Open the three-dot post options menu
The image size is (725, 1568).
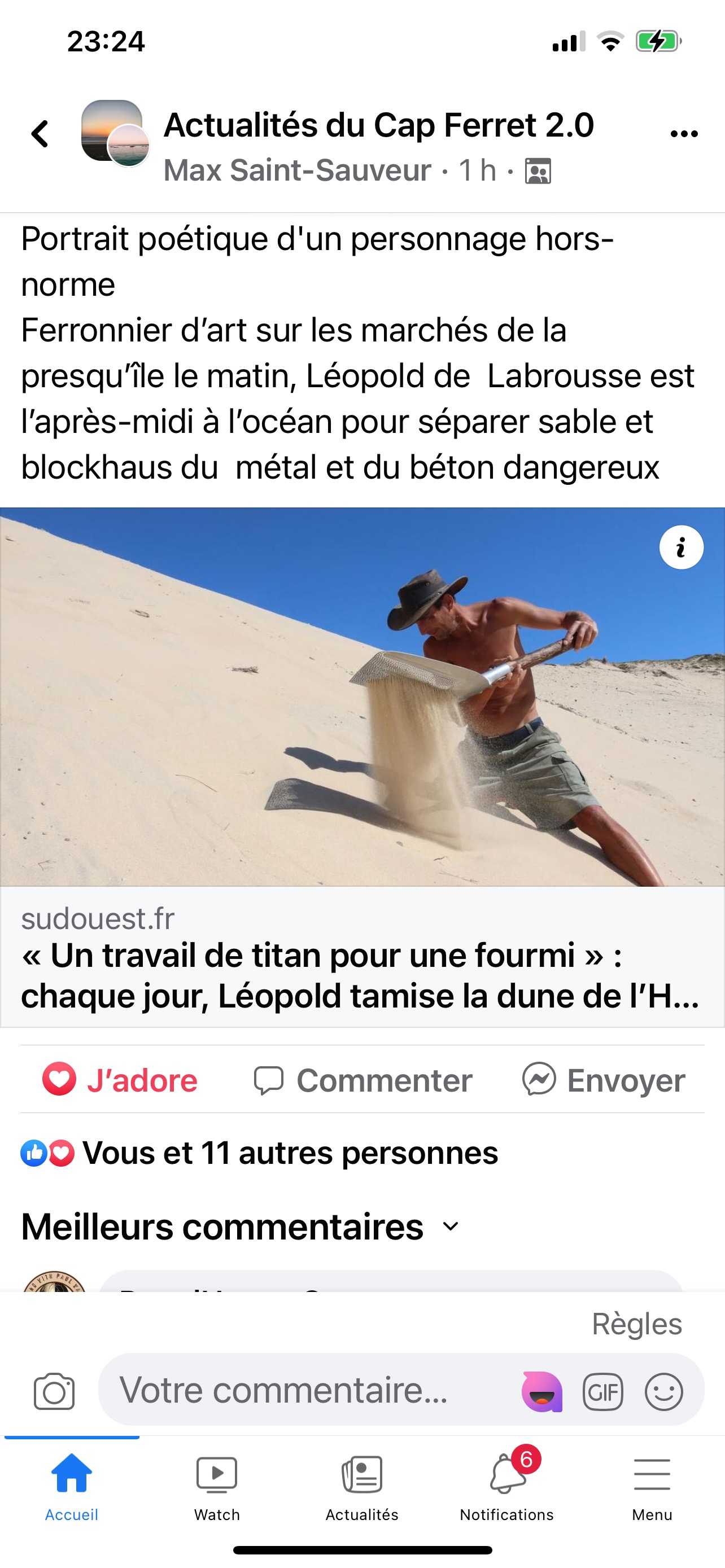click(x=684, y=133)
